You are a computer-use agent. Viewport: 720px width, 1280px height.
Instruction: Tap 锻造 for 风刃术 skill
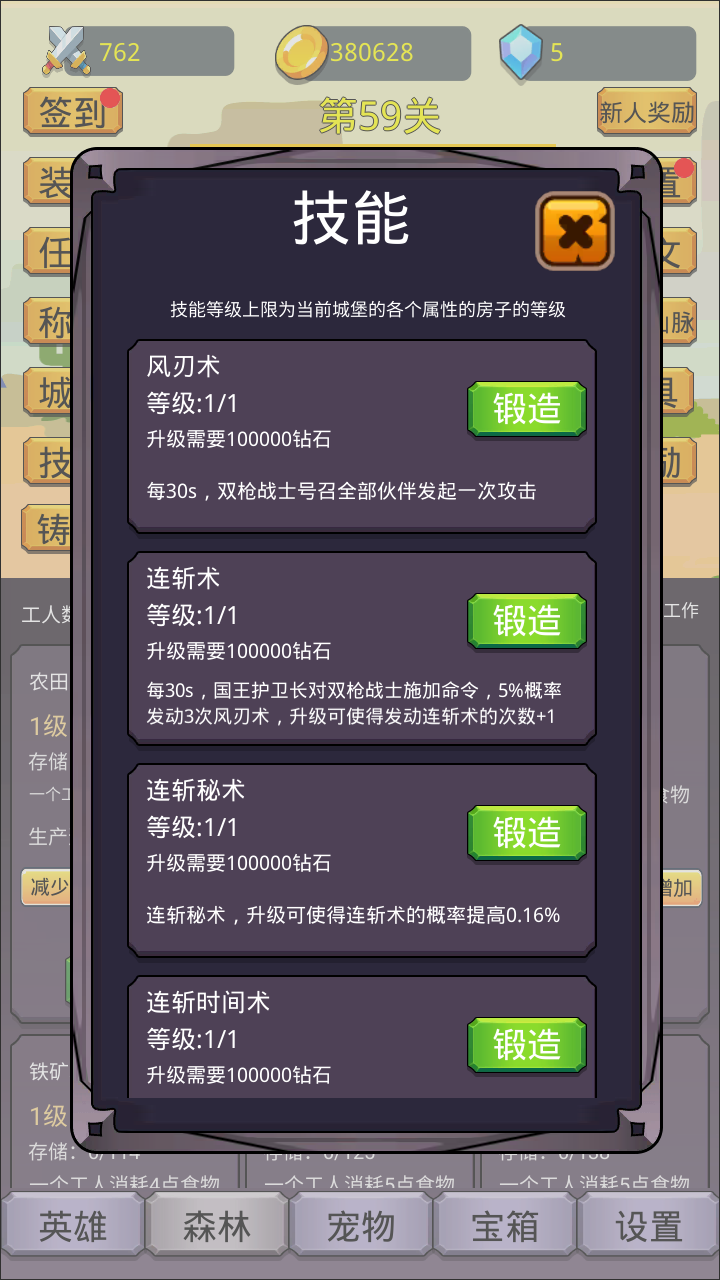(526, 409)
